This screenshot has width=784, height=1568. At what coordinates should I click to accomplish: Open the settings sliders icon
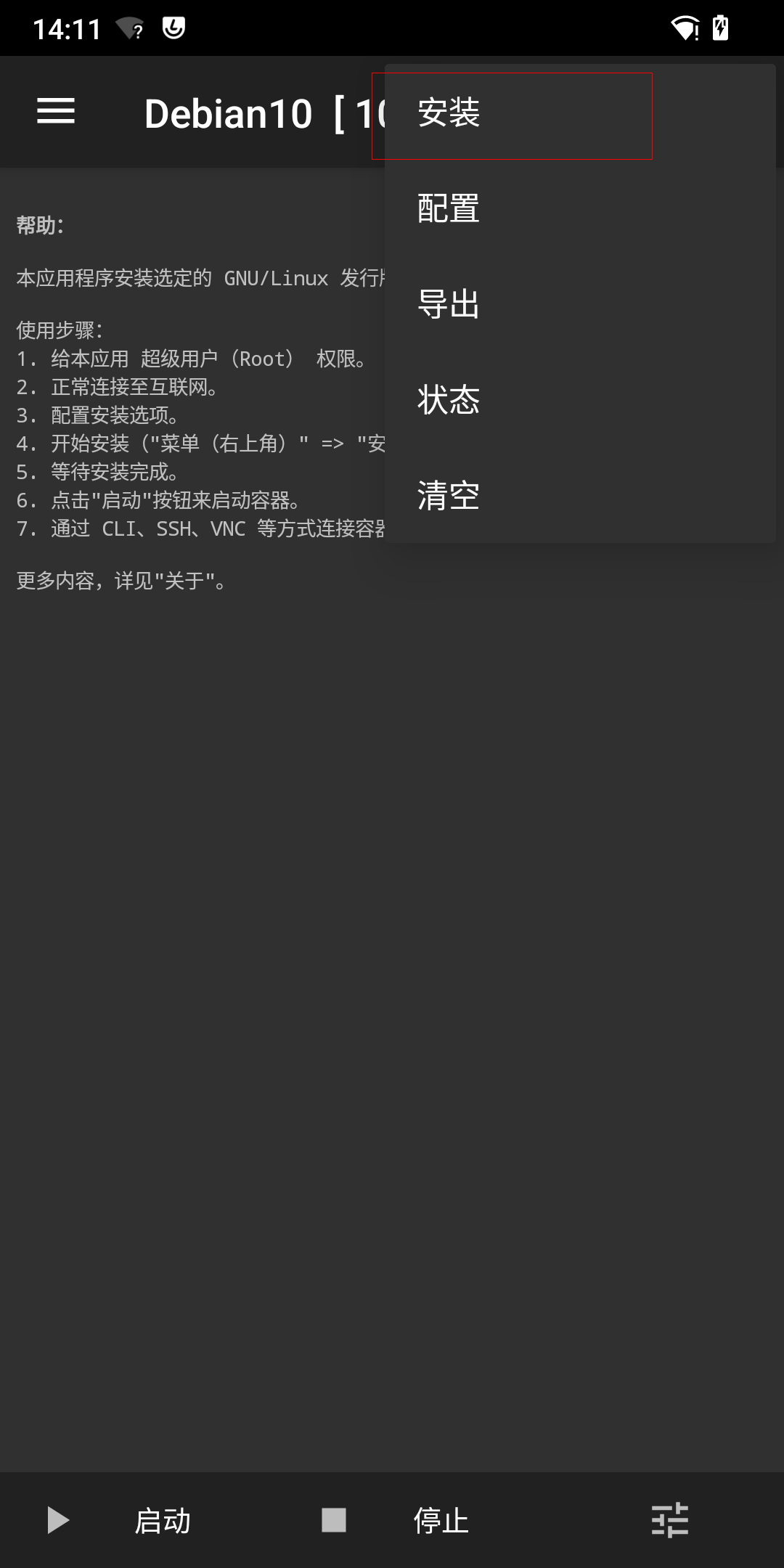669,1520
